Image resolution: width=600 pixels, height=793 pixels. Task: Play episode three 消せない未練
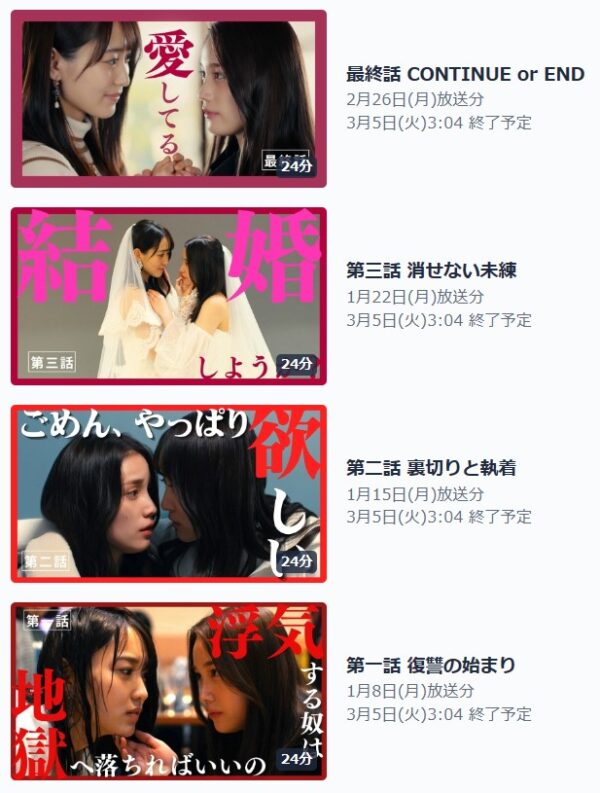168,296
